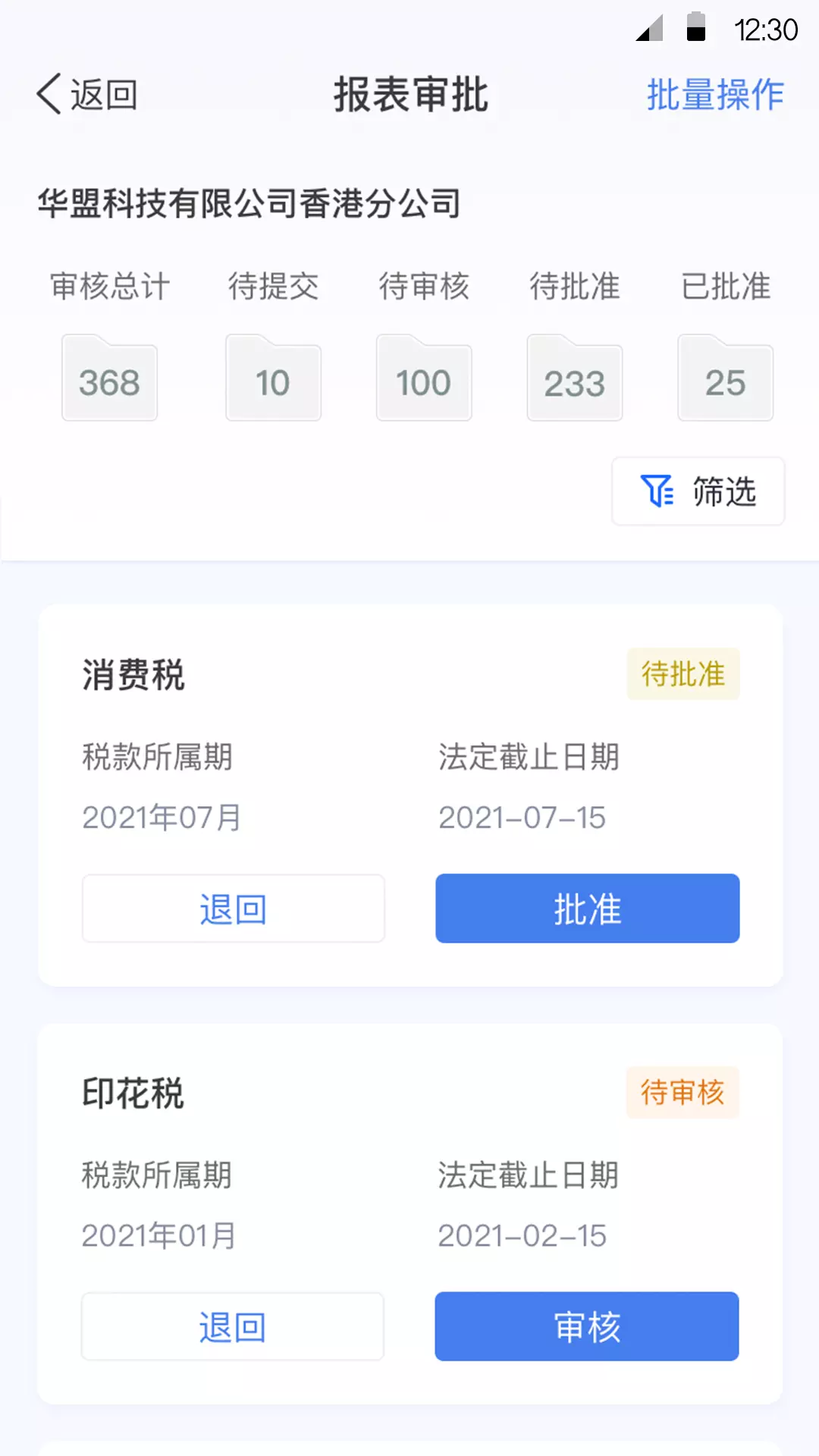Open the 筛选 filter
Screen dimensions: 819x1456
pyautogui.click(x=698, y=491)
